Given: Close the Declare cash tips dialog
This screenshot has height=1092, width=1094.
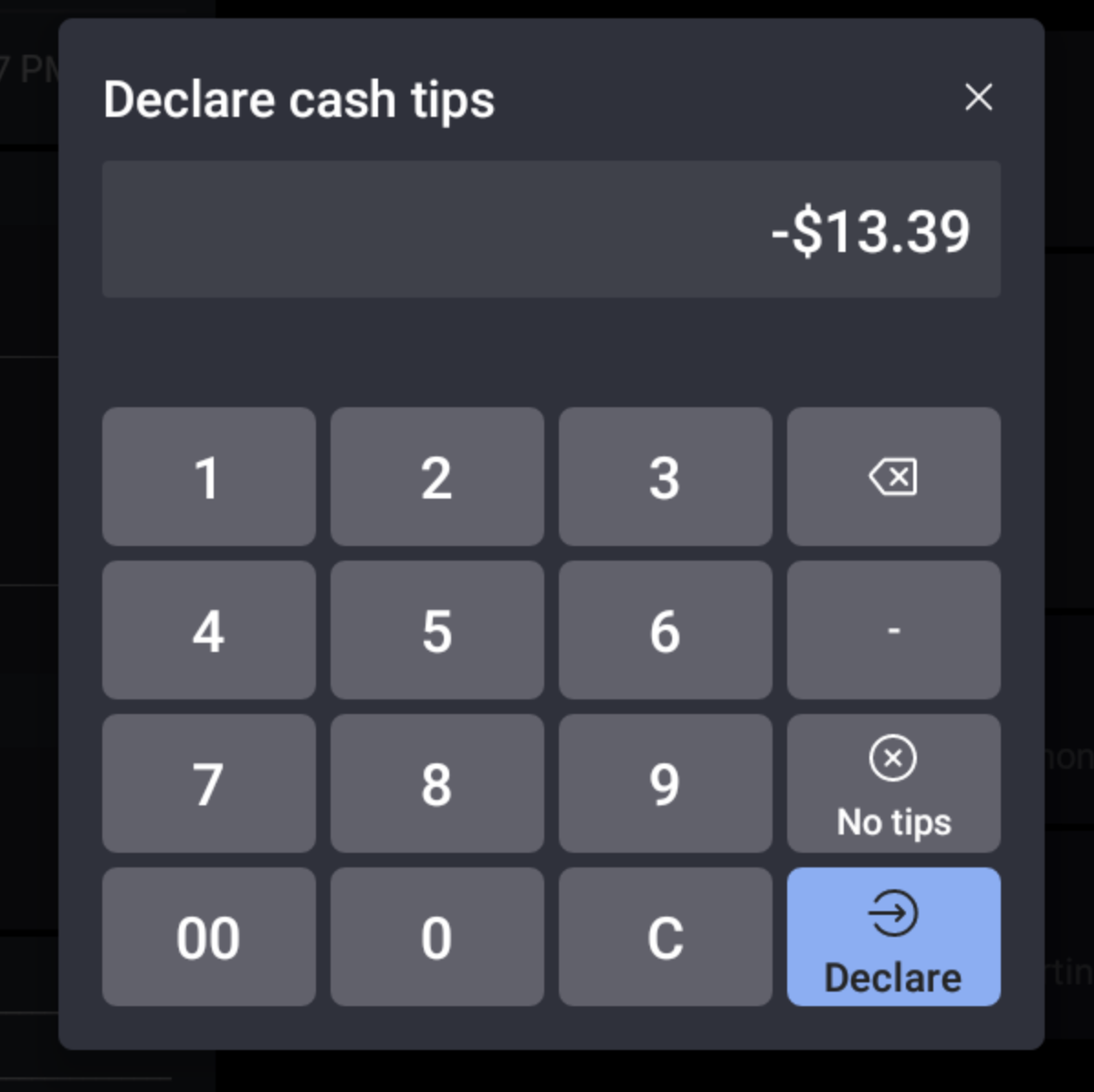Looking at the screenshot, I should pyautogui.click(x=978, y=98).
